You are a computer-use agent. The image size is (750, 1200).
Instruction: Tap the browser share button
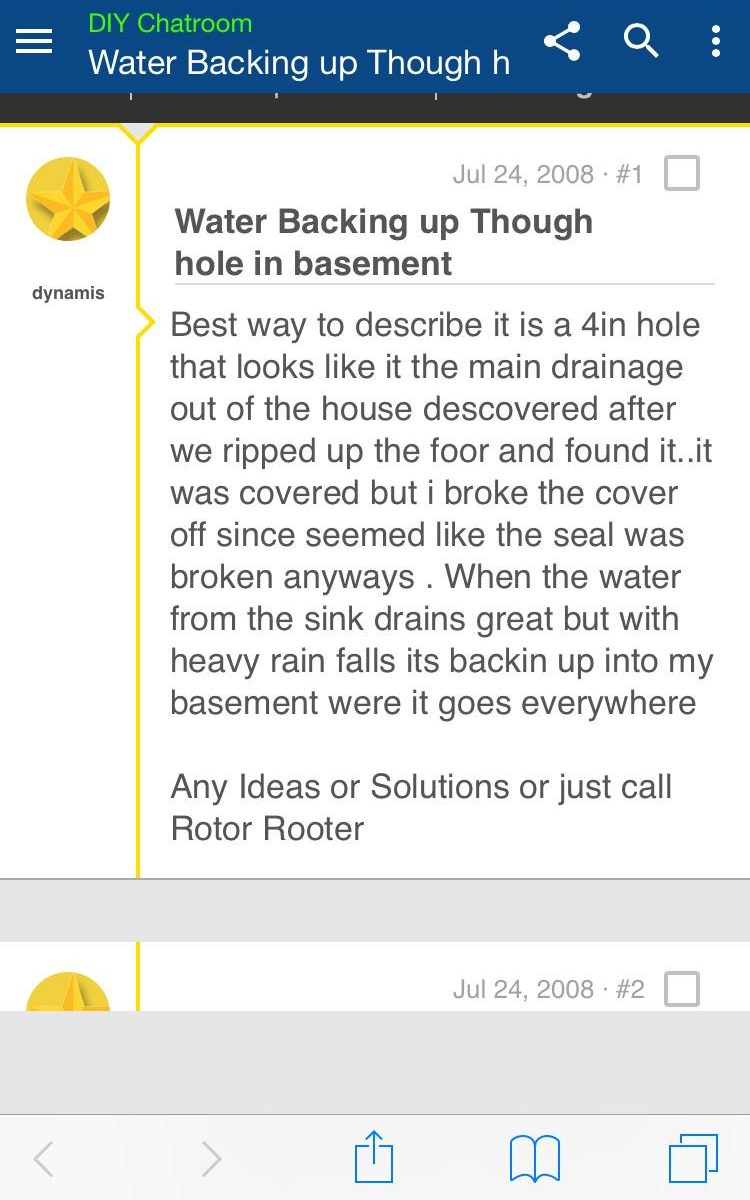374,1156
